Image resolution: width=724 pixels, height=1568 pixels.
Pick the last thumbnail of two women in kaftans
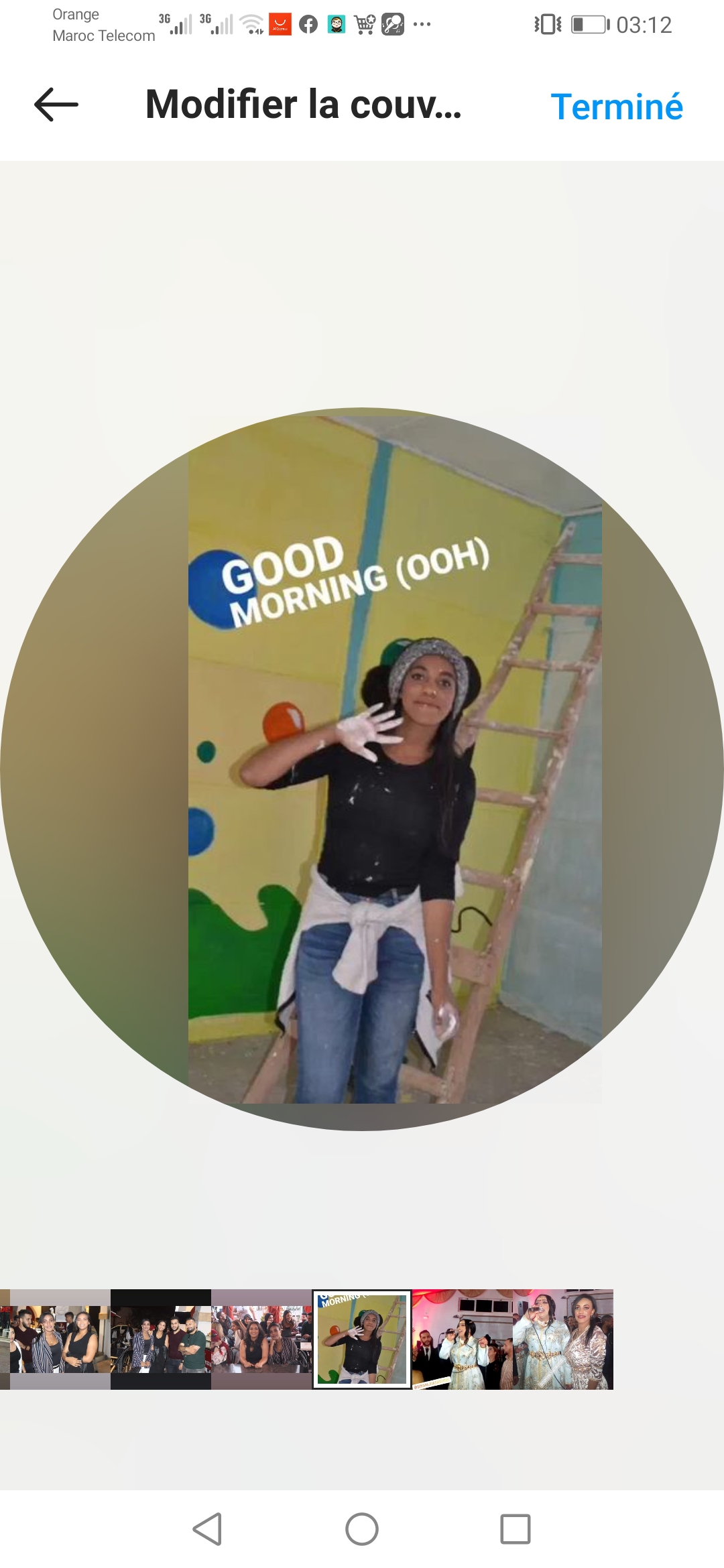click(563, 1339)
